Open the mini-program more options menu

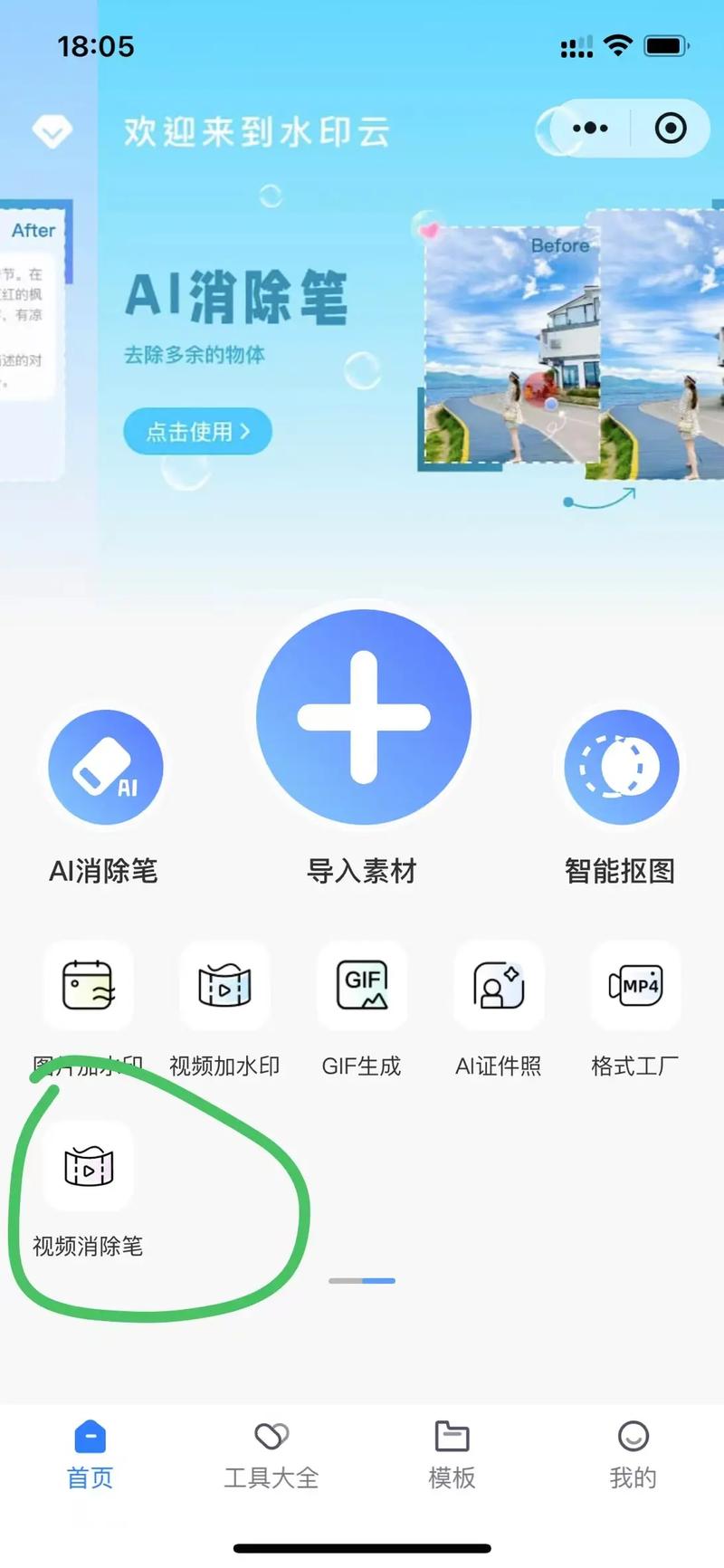tap(589, 128)
